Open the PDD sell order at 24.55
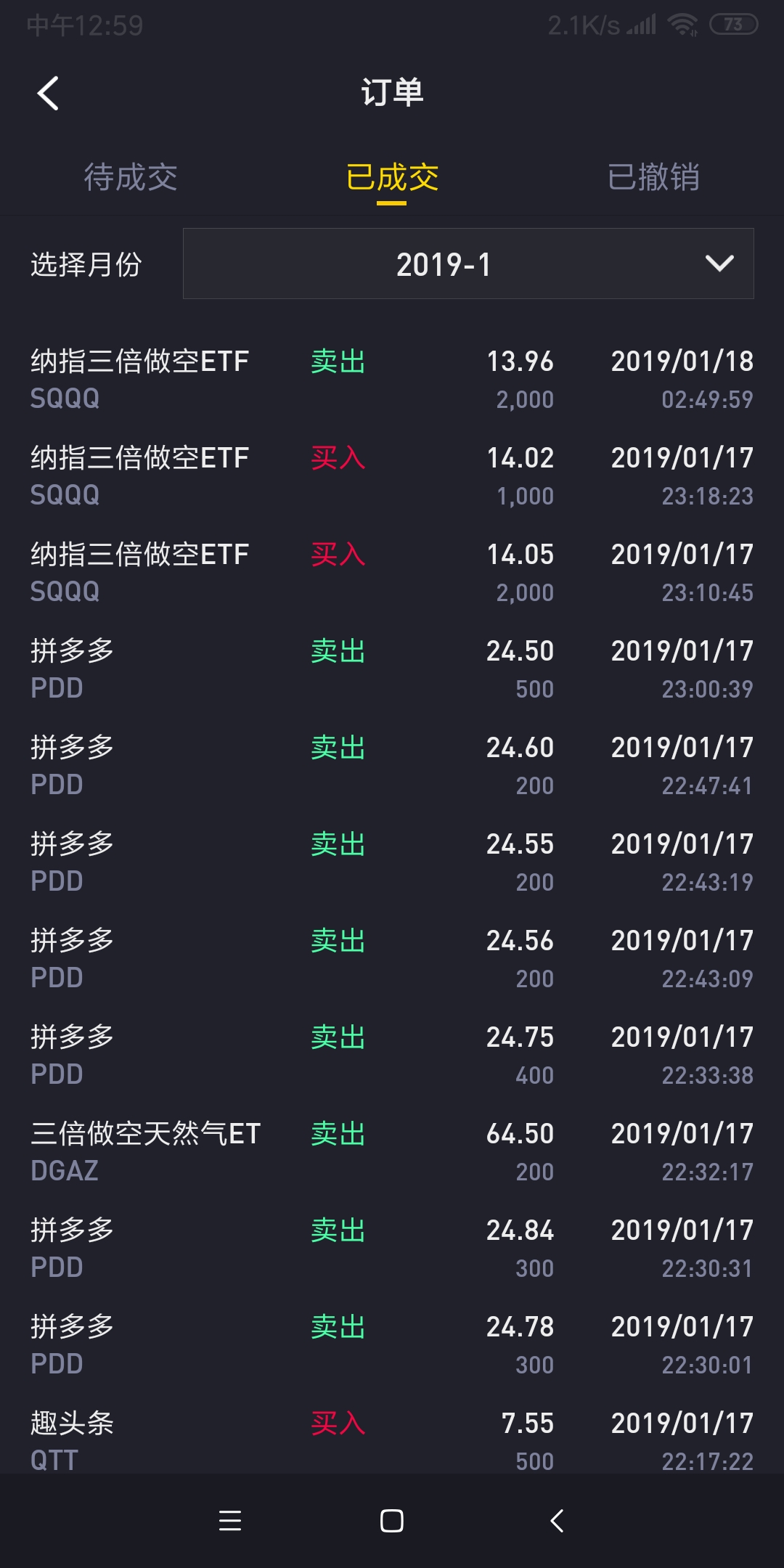The image size is (784, 1568). [x=392, y=862]
